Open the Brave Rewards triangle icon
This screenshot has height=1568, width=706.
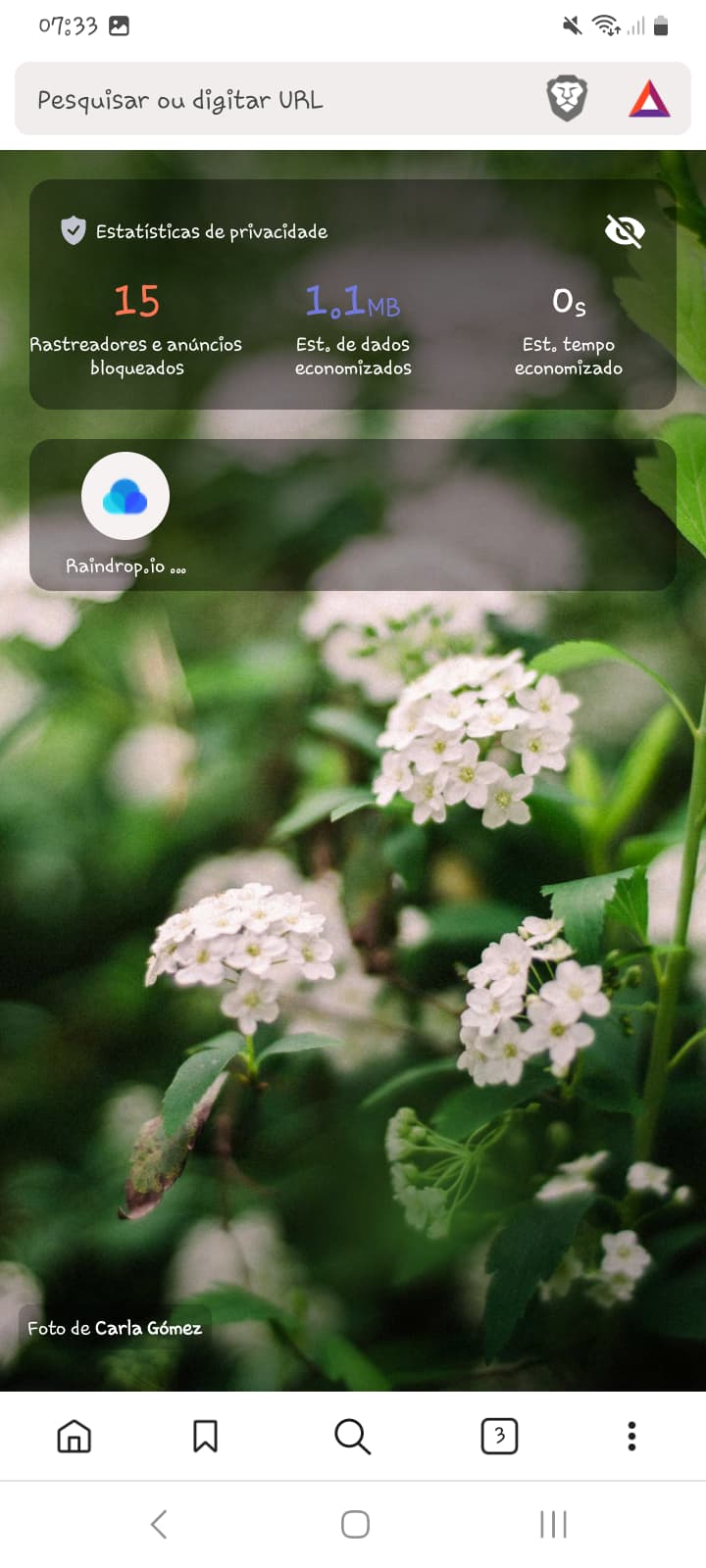coord(649,99)
